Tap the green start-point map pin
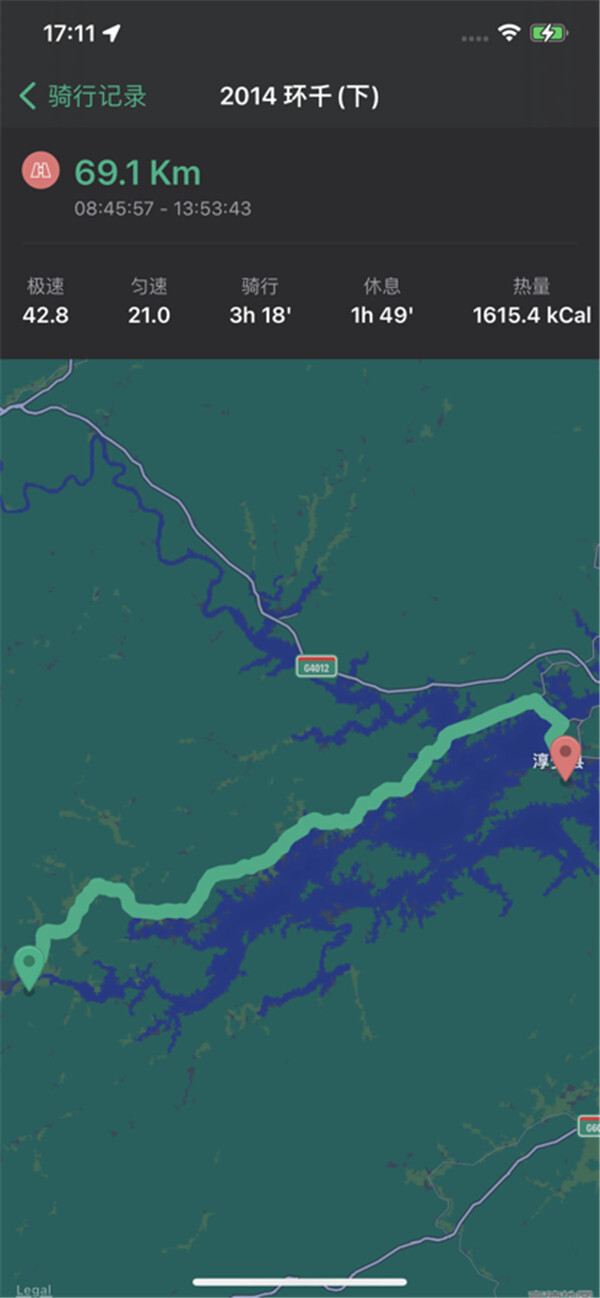The image size is (600, 1298). coord(29,967)
